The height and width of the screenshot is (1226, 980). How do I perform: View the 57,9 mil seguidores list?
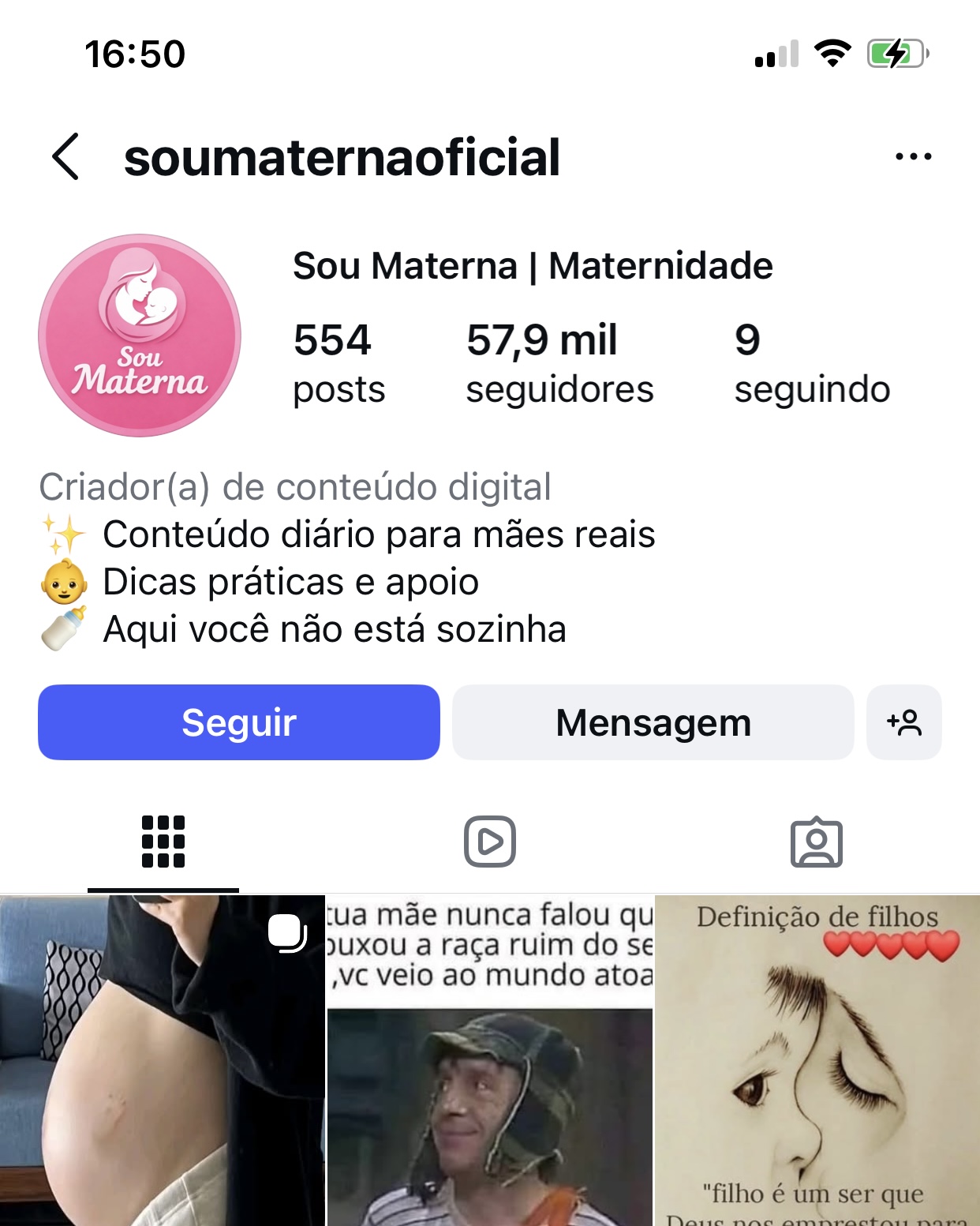pos(560,362)
